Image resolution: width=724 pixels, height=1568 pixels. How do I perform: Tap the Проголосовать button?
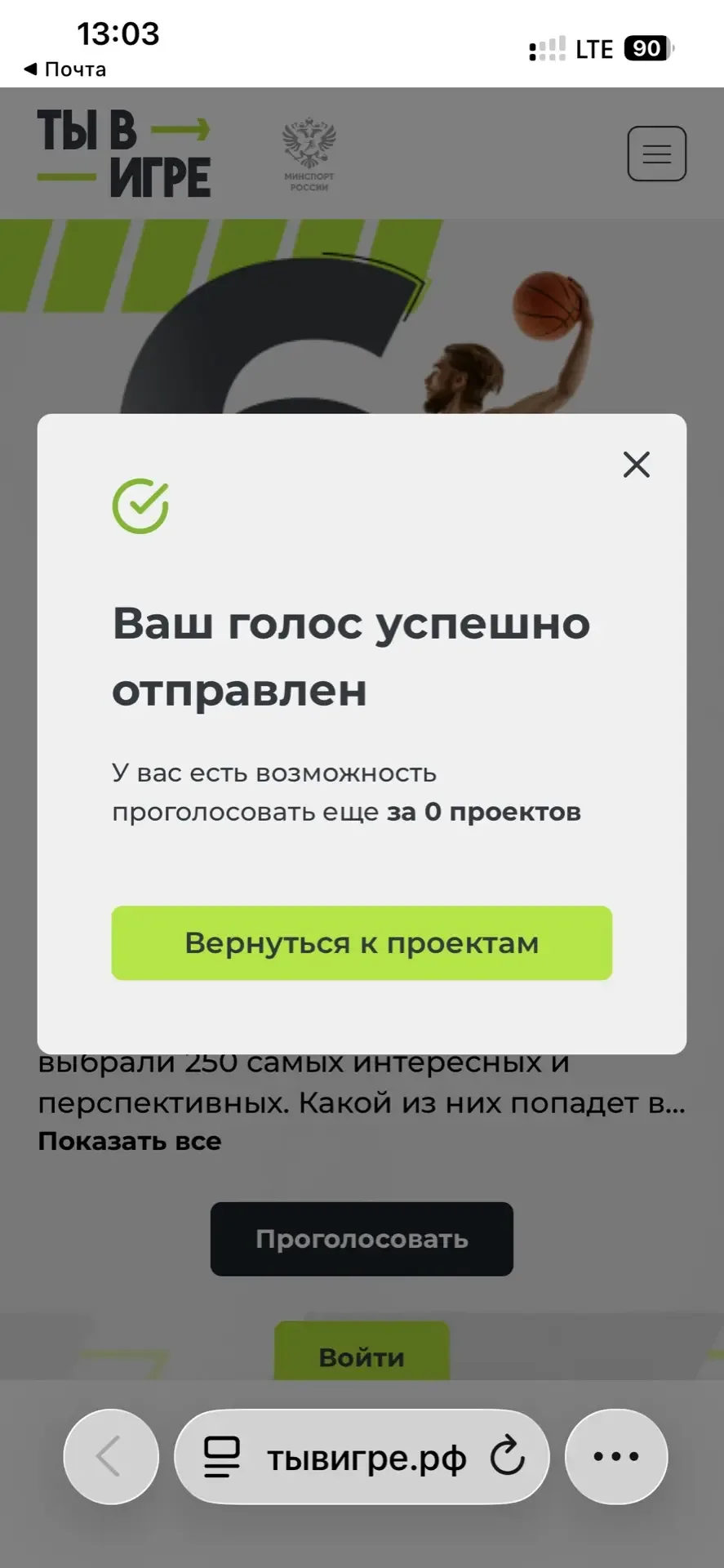click(362, 1238)
